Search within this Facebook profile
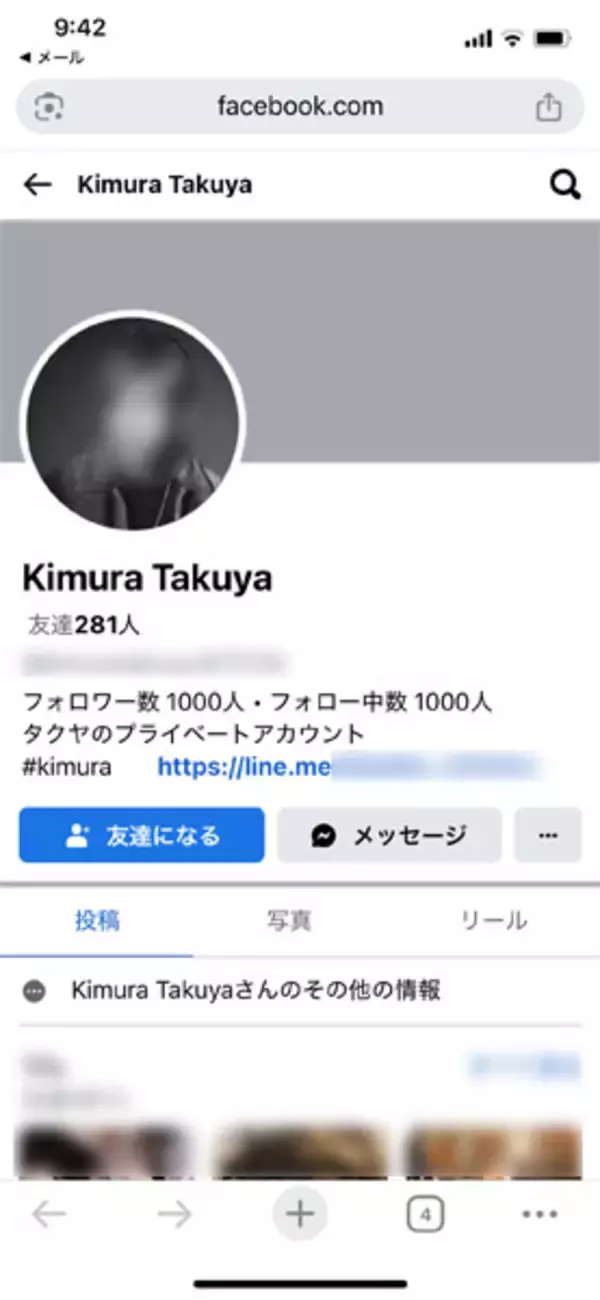Image resolution: width=600 pixels, height=1300 pixels. click(565, 185)
